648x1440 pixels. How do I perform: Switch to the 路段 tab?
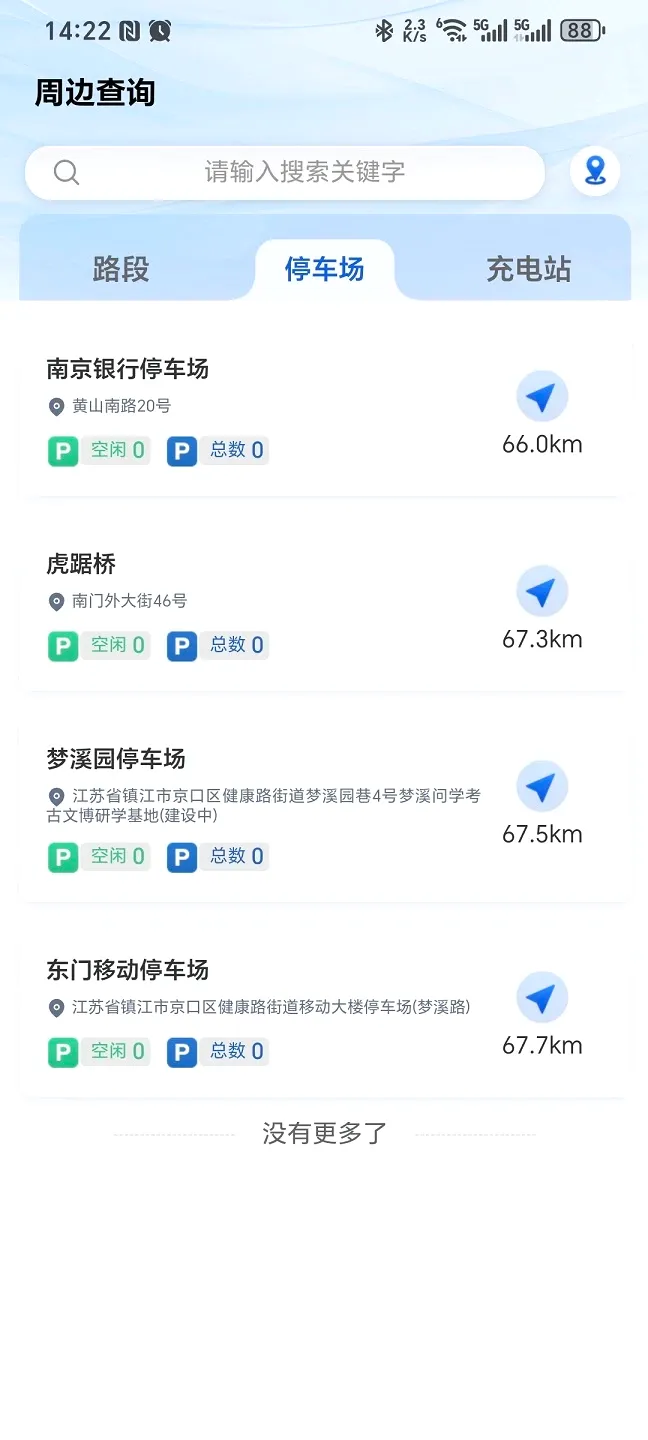pyautogui.click(x=121, y=269)
